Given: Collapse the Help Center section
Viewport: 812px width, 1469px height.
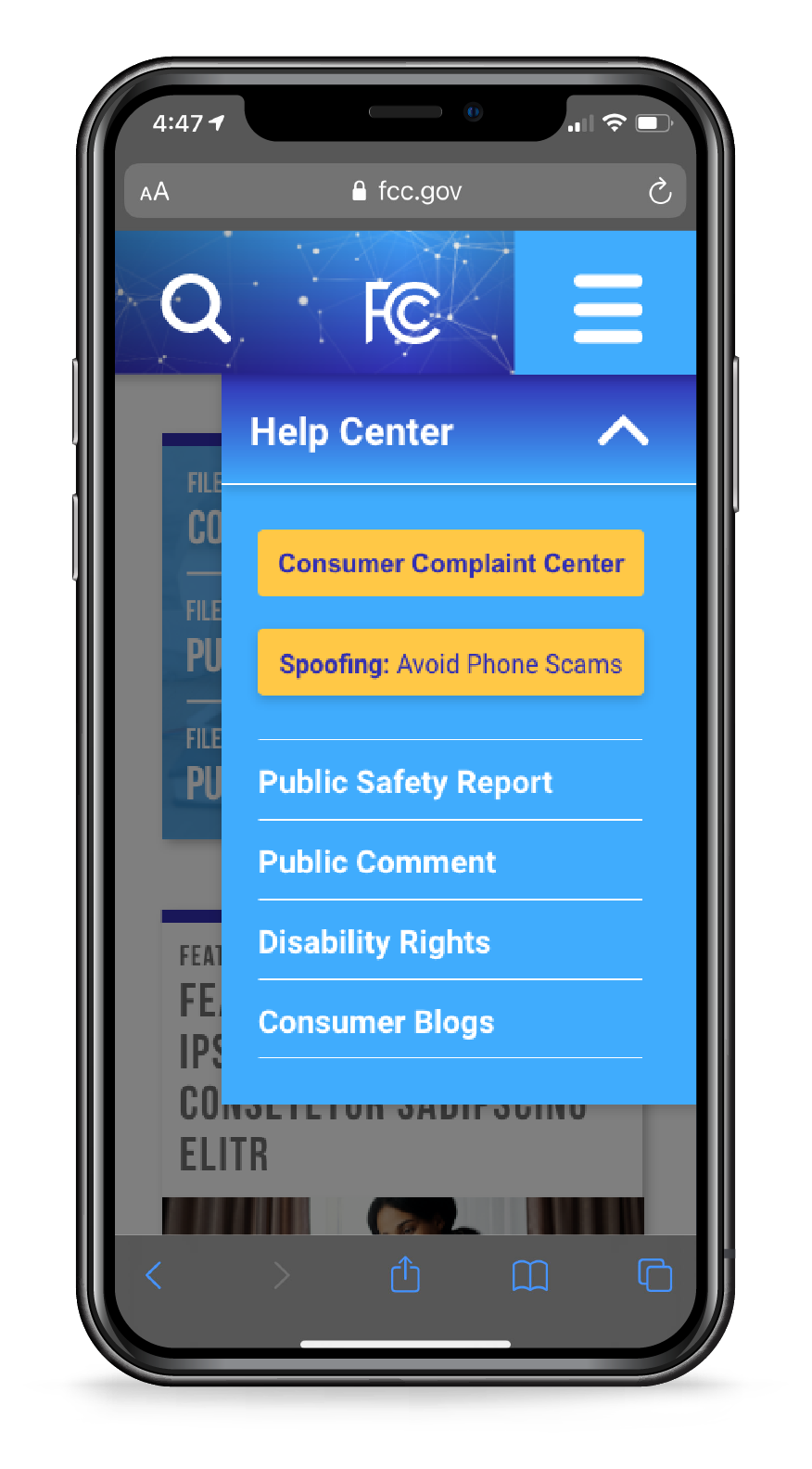Looking at the screenshot, I should click(623, 431).
